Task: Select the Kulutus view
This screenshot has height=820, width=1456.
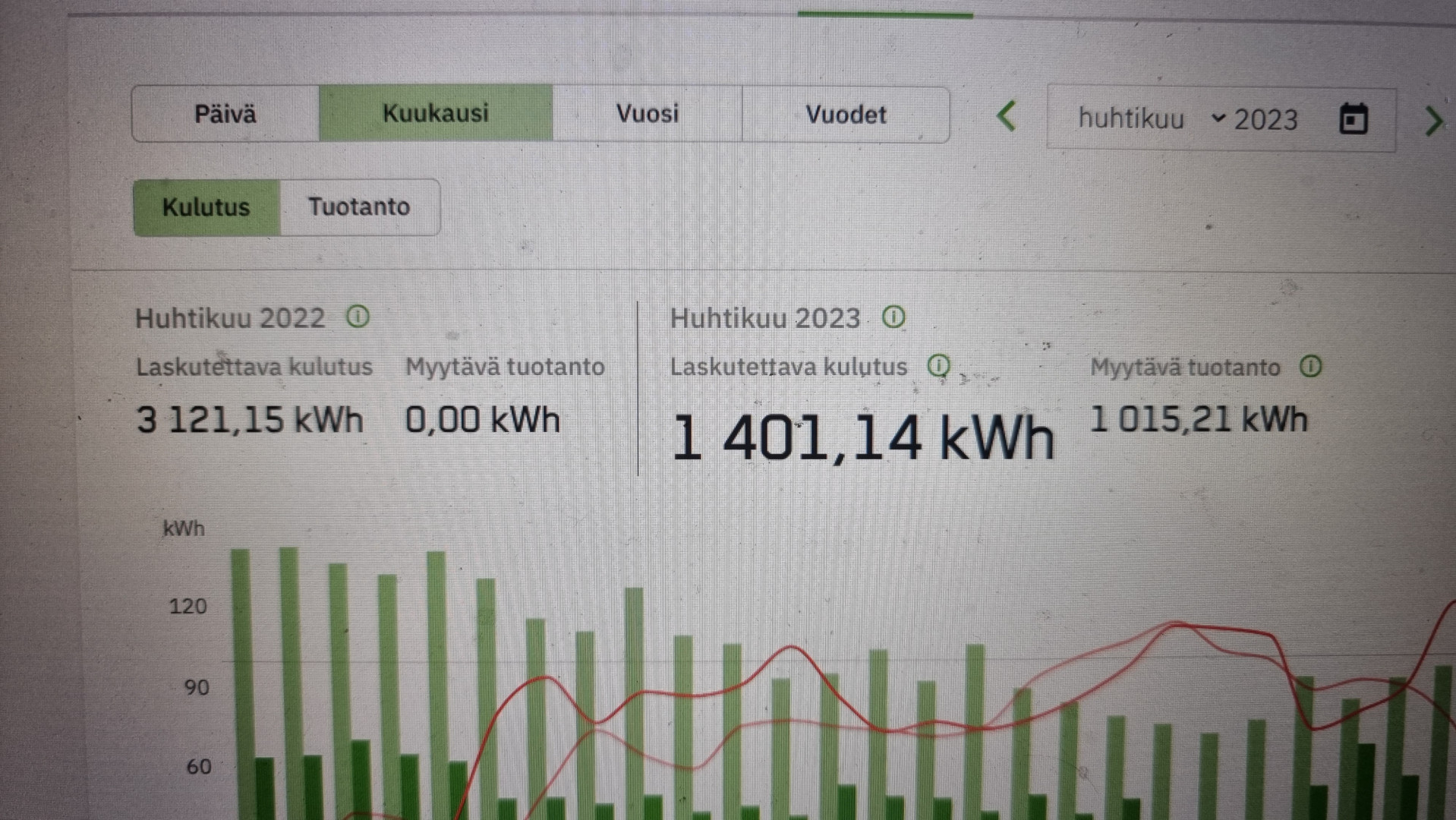Action: pyautogui.click(x=206, y=207)
